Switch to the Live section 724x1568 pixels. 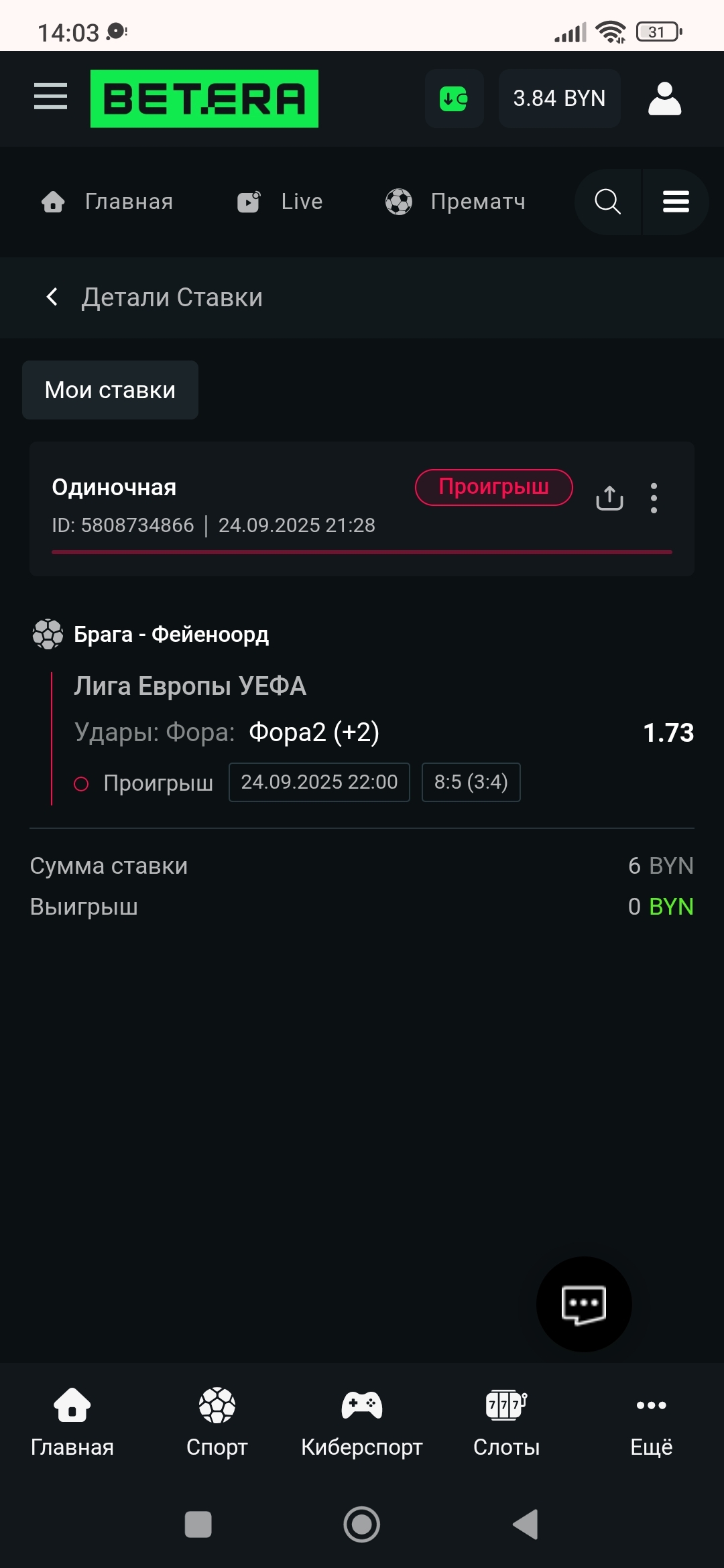(280, 202)
